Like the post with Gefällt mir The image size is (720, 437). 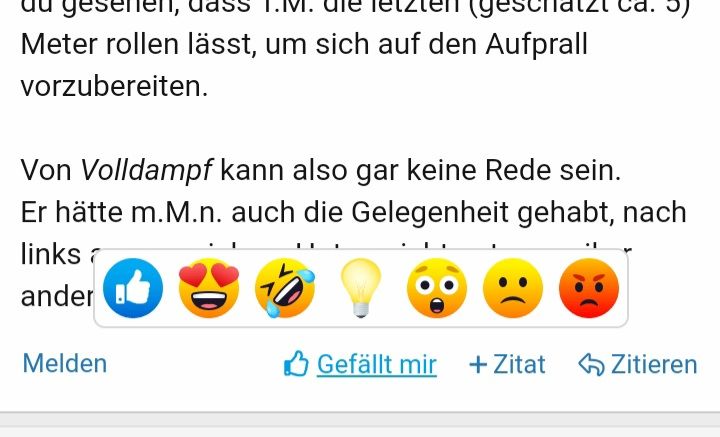[x=361, y=365]
